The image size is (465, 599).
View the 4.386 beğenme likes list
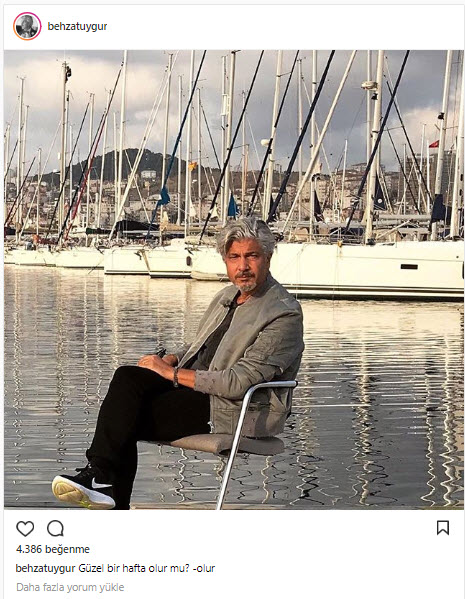pyautogui.click(x=53, y=549)
